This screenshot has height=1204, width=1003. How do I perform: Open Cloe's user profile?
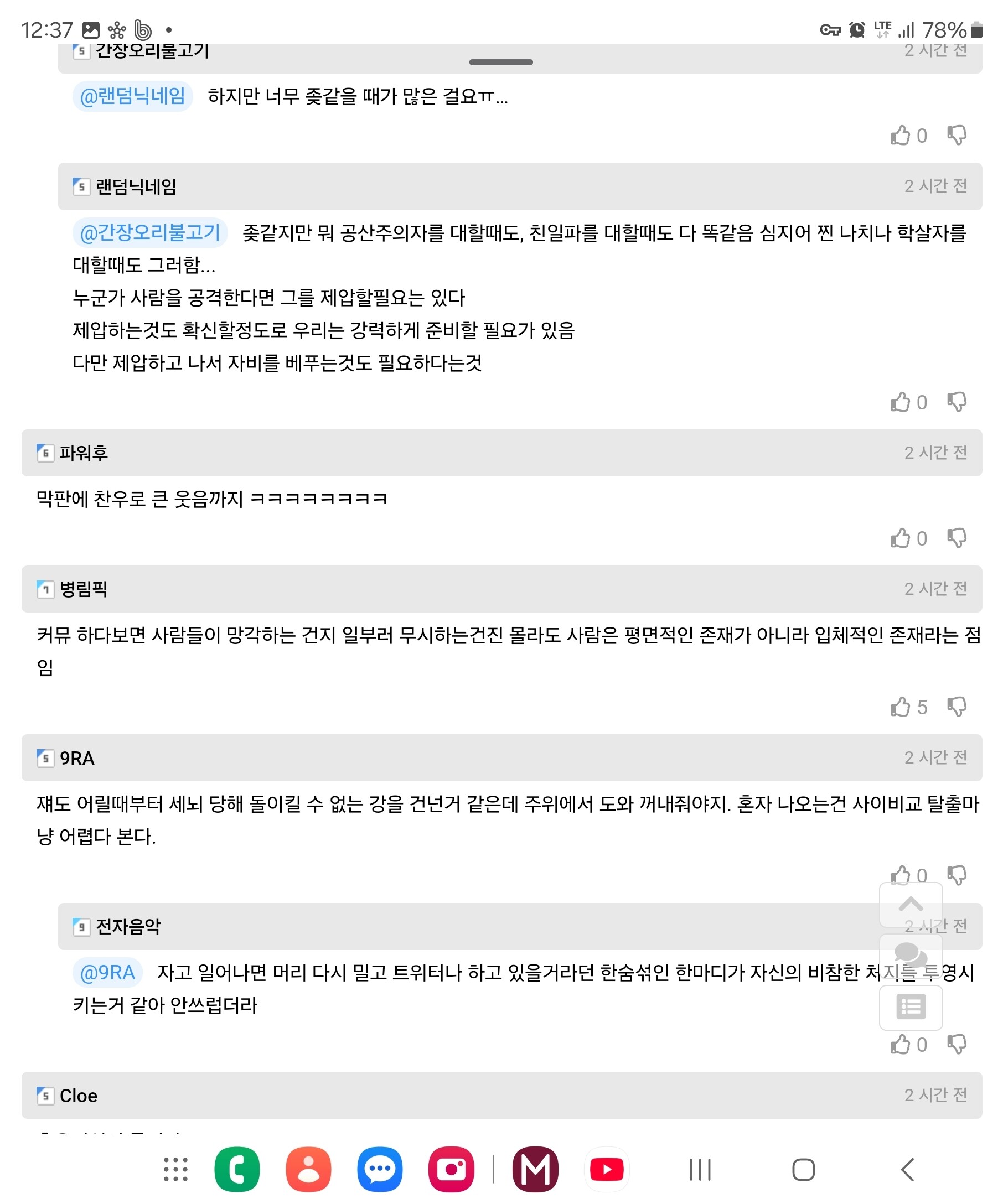pos(78,1096)
